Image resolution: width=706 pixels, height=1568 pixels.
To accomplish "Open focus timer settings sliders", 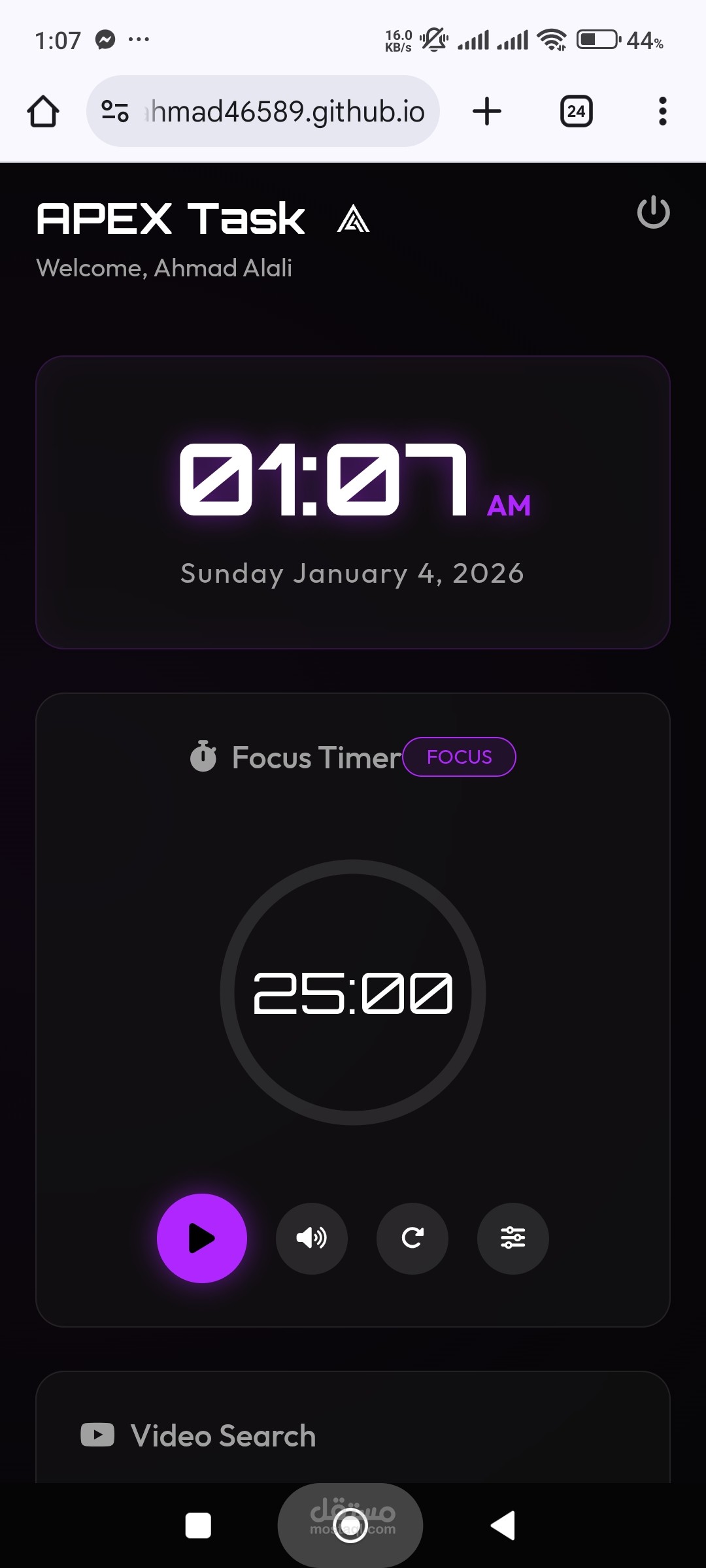I will (x=513, y=1238).
